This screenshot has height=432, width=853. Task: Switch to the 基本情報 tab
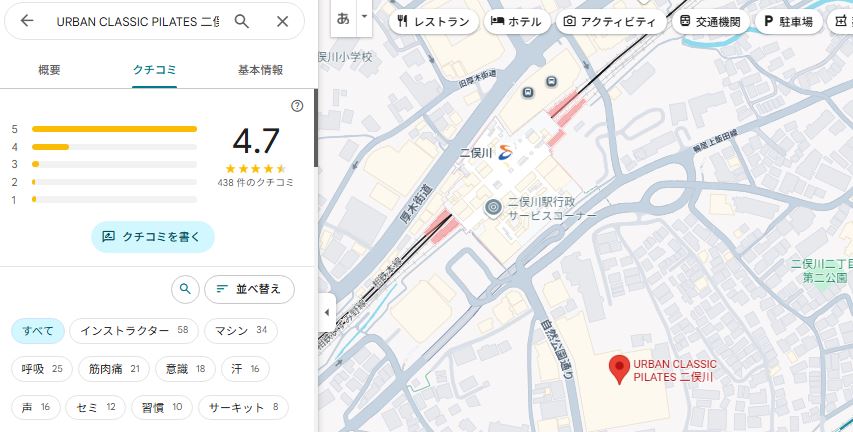click(x=260, y=70)
